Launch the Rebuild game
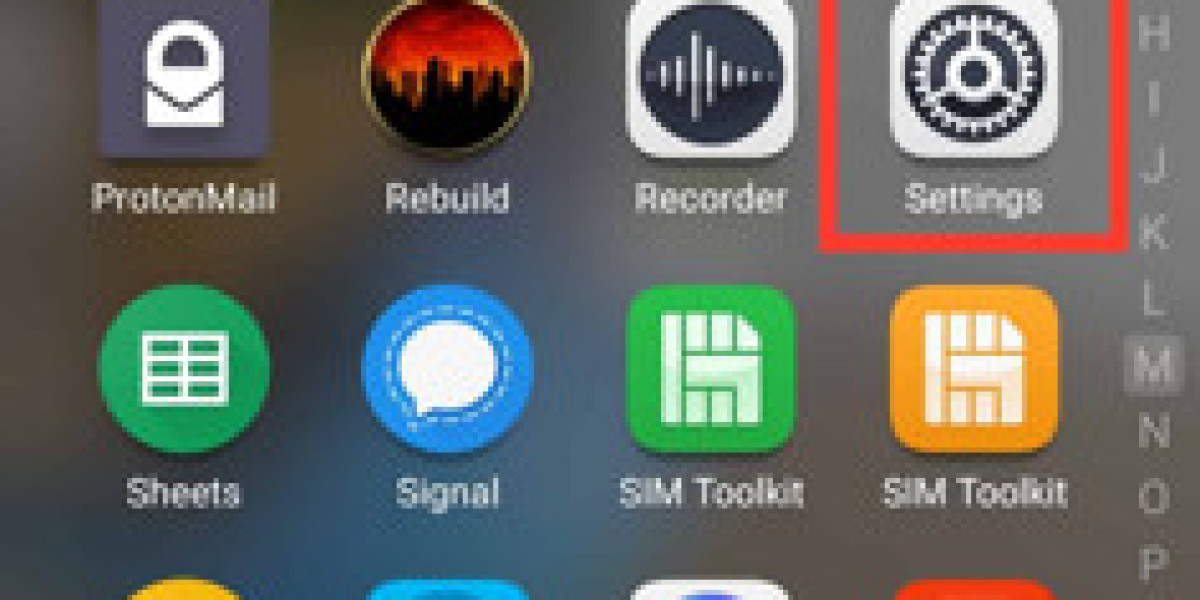Image resolution: width=1200 pixels, height=600 pixels. click(447, 74)
